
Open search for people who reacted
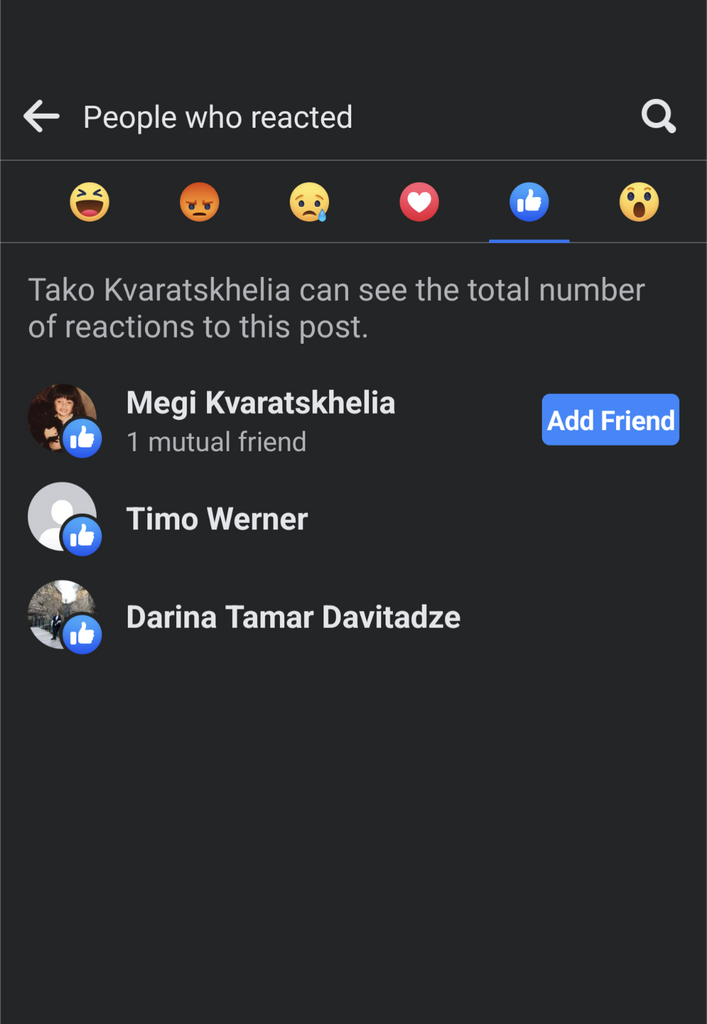[658, 117]
